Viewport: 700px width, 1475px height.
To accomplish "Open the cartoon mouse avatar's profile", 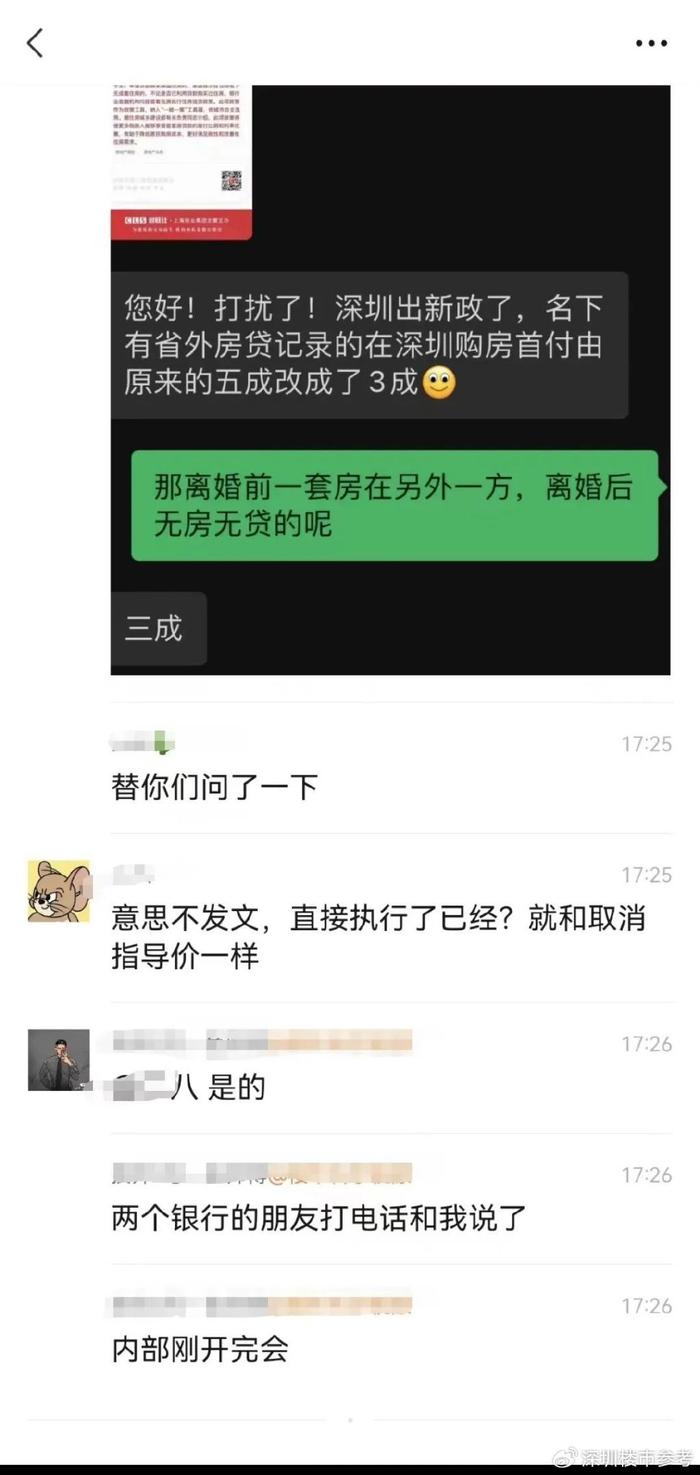I will pyautogui.click(x=58, y=891).
